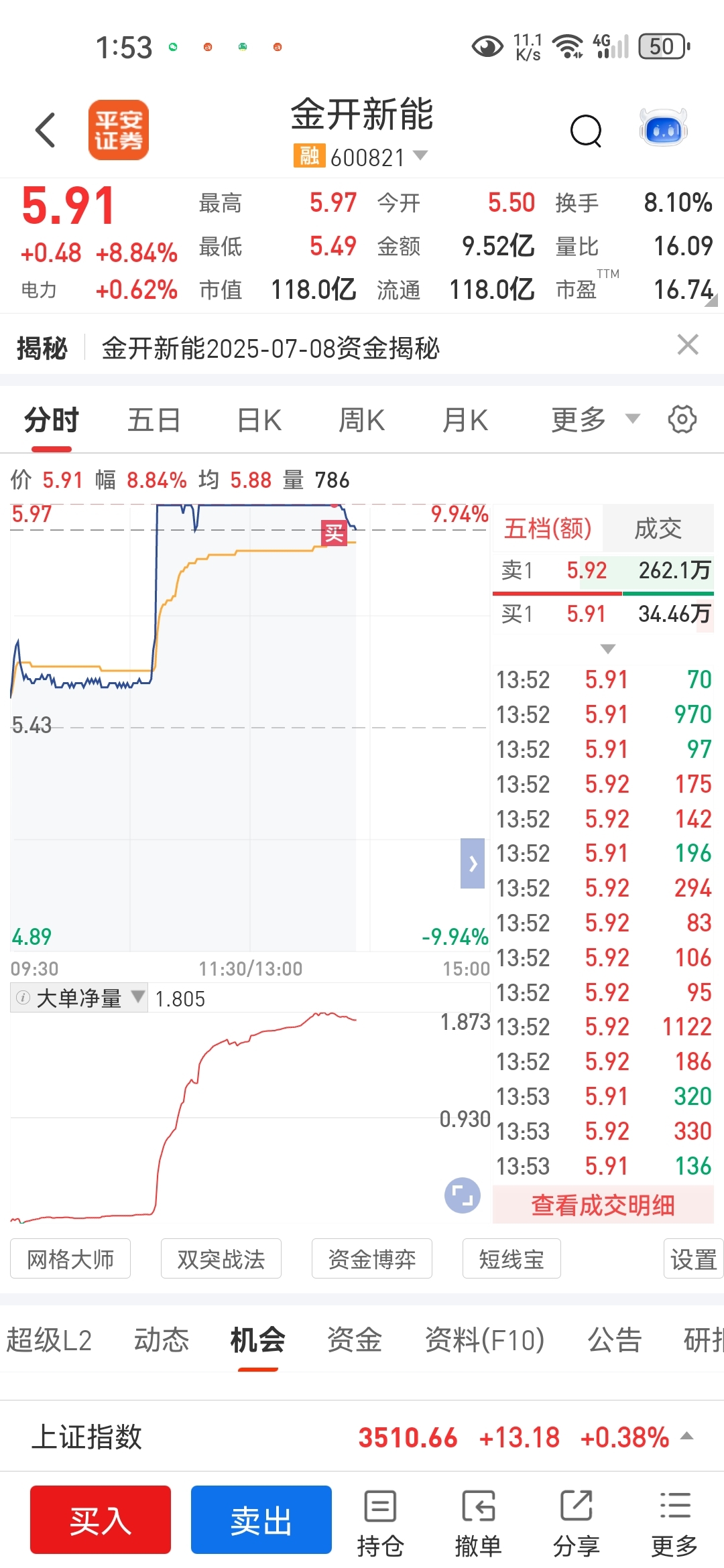This screenshot has height=1568, width=724.
Task: Tap 查看成交明细 button
Action: 603,1205
